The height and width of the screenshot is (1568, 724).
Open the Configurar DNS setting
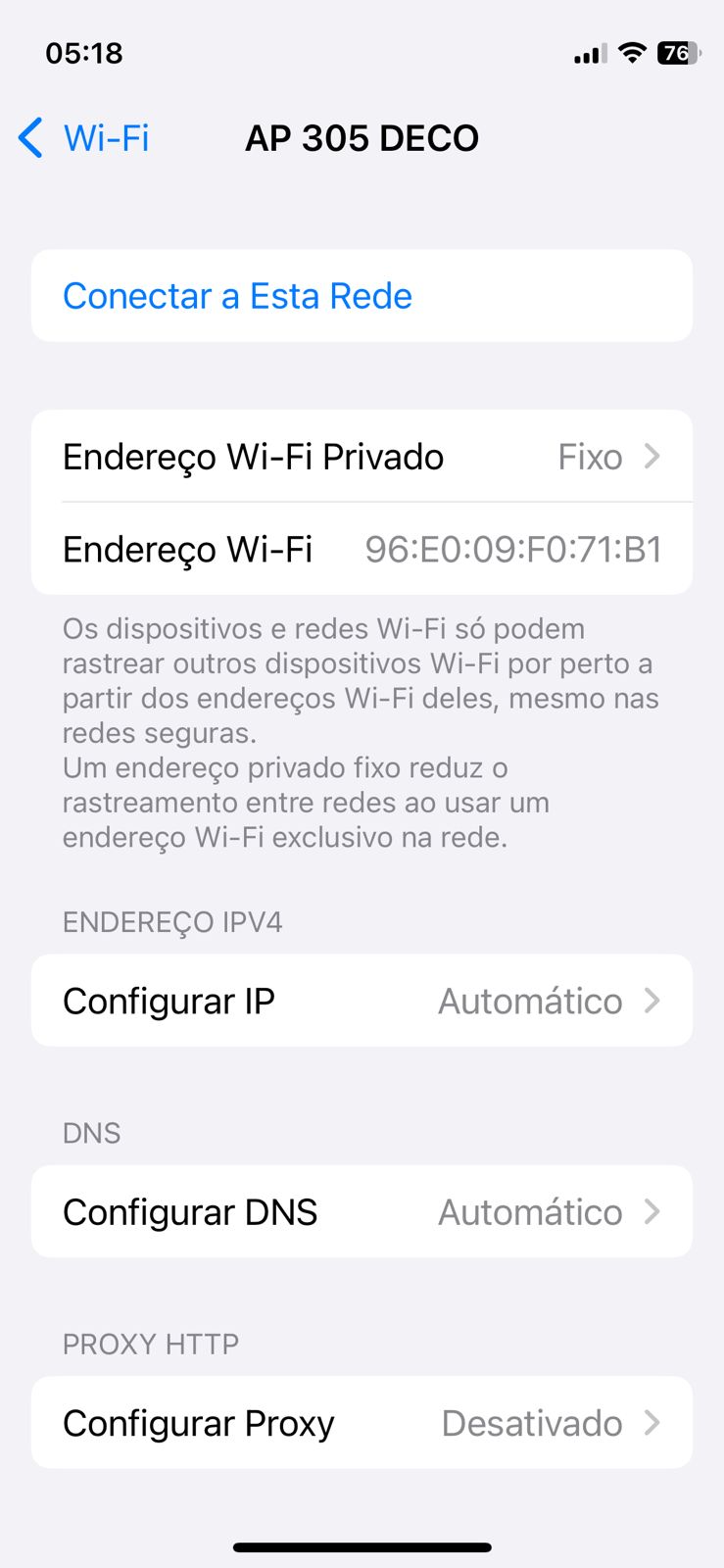(362, 1212)
